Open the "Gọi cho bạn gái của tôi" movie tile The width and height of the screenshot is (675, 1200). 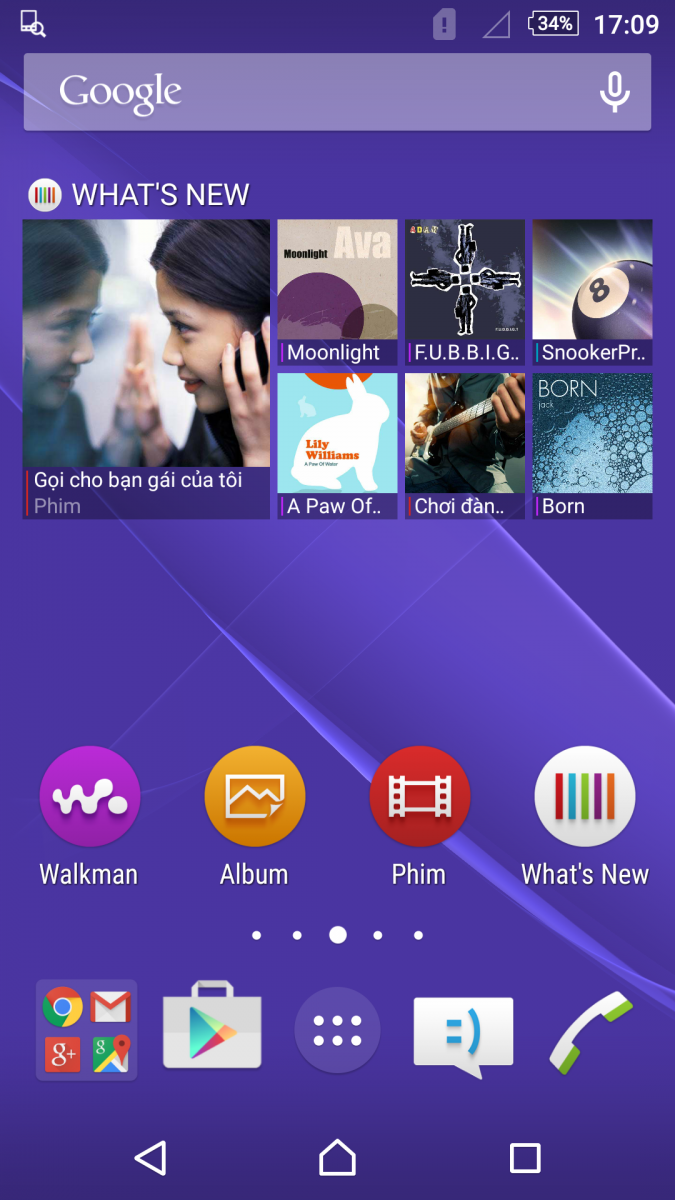[146, 368]
